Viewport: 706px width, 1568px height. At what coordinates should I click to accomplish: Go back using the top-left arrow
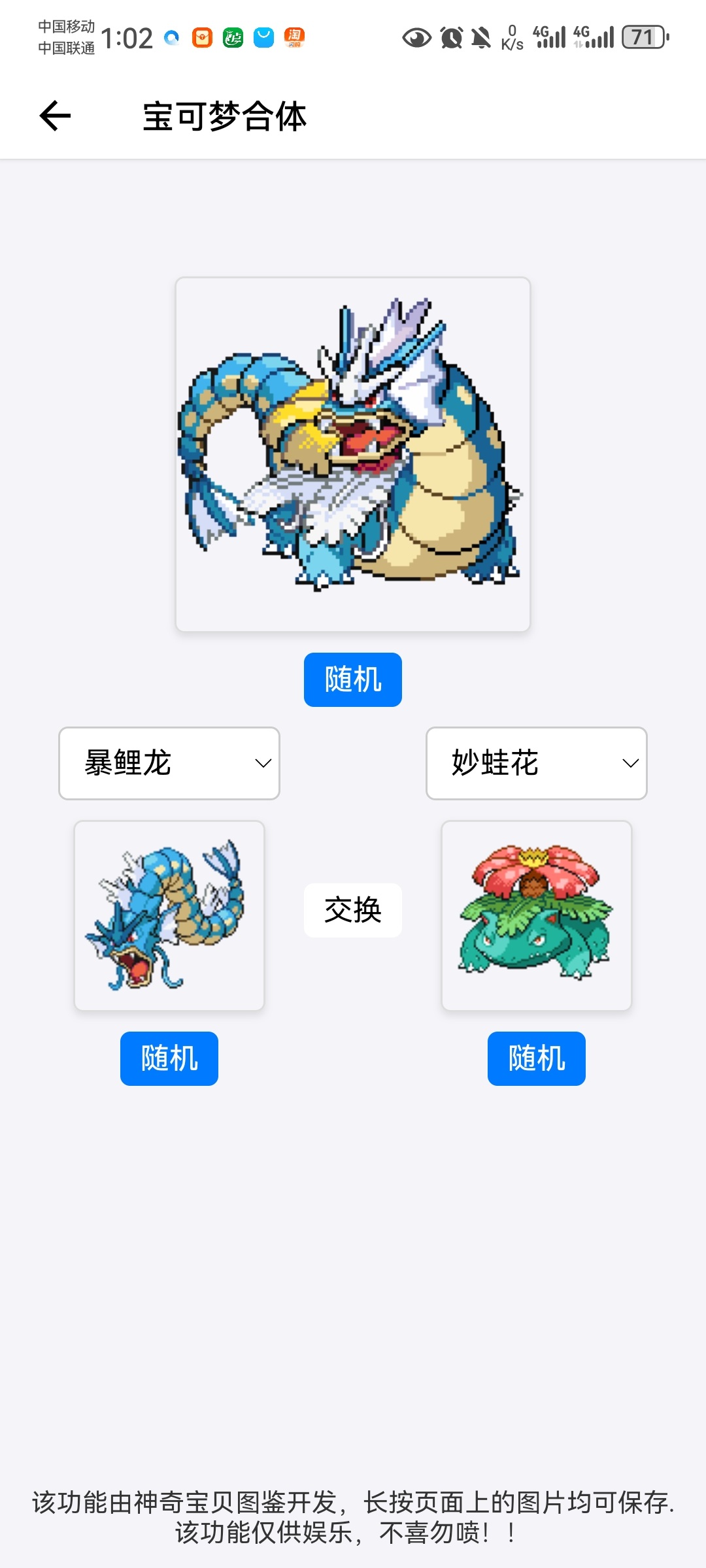coord(55,116)
